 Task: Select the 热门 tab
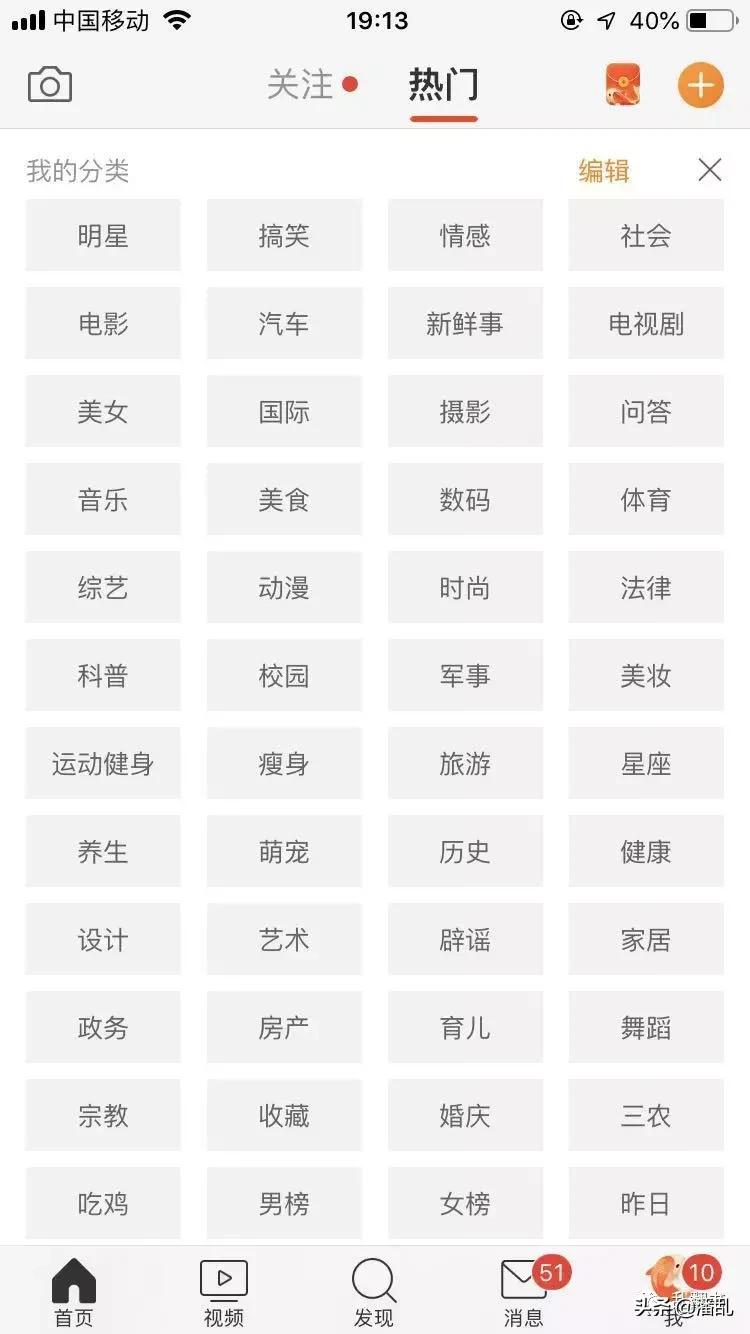click(443, 85)
